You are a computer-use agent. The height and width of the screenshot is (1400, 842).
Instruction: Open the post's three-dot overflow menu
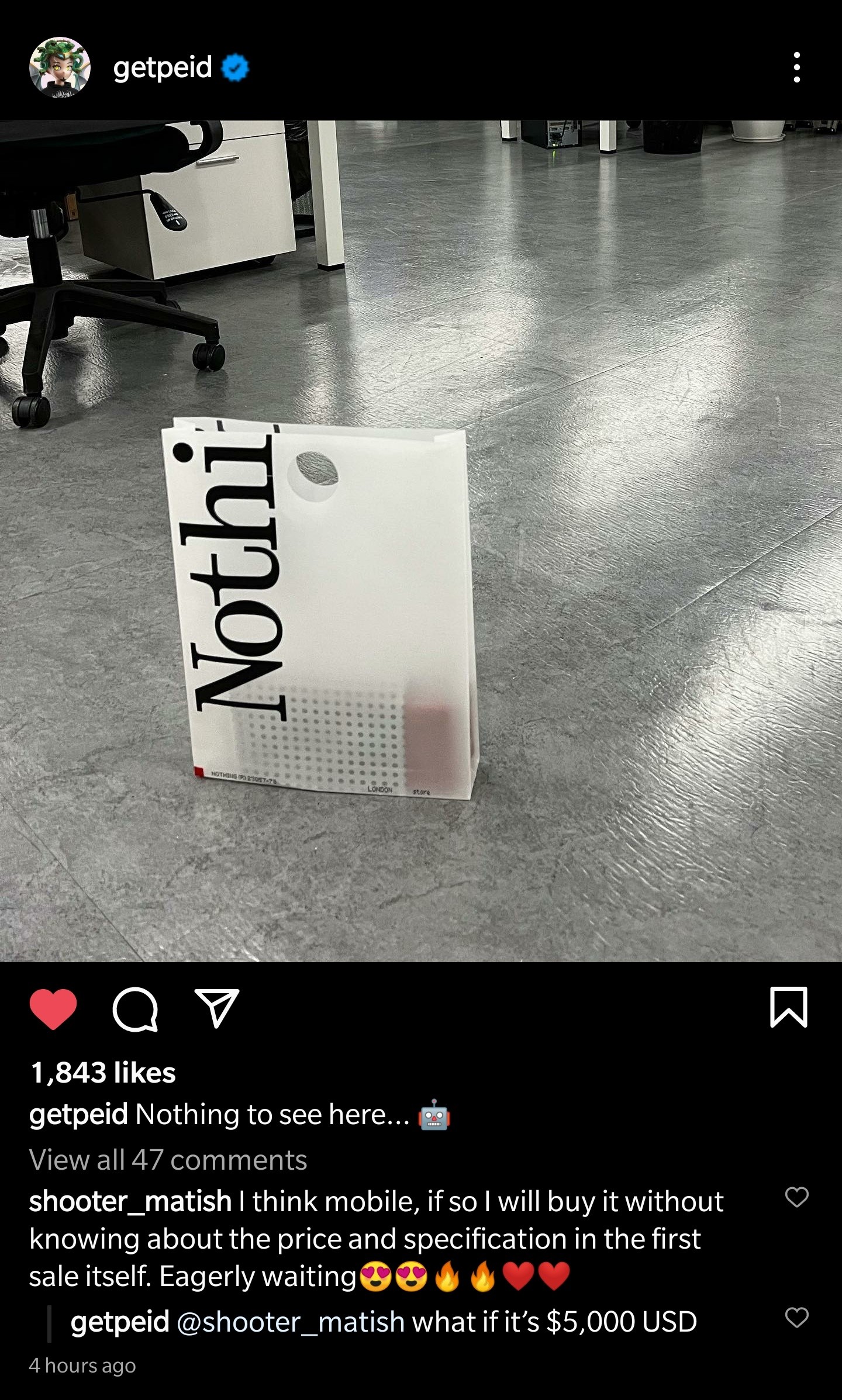[796, 67]
